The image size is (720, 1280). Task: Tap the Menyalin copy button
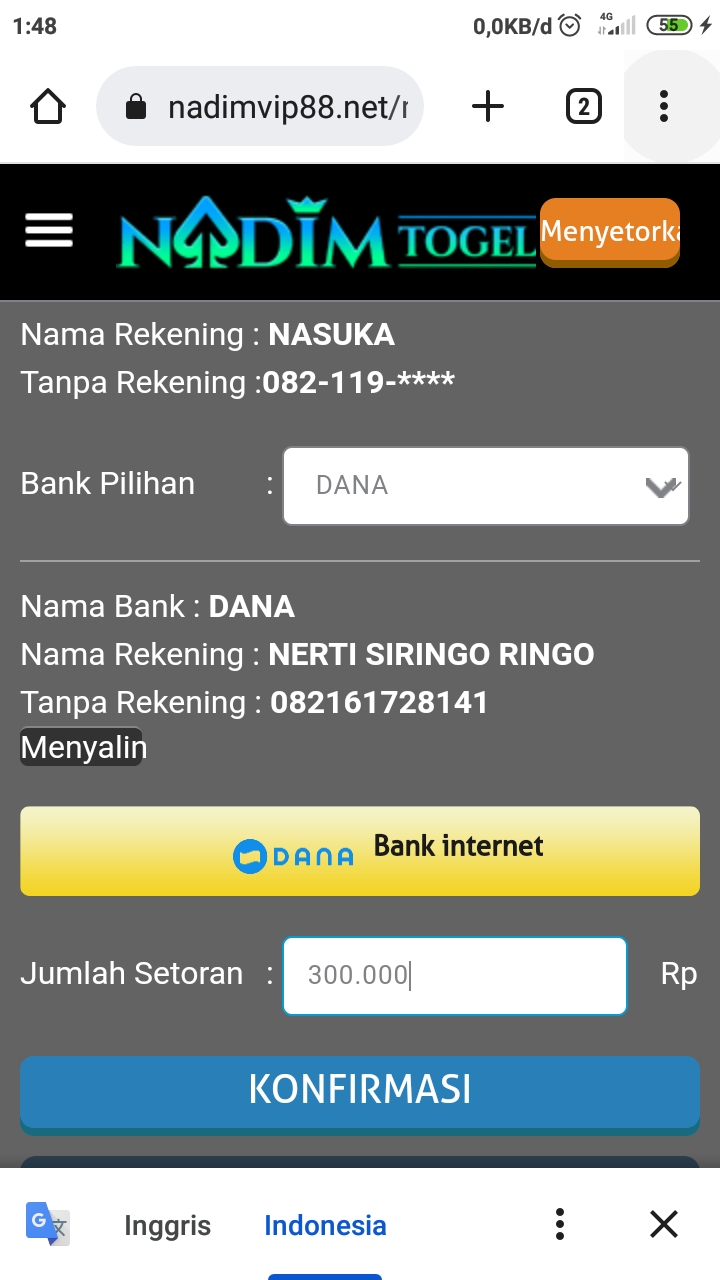82,747
